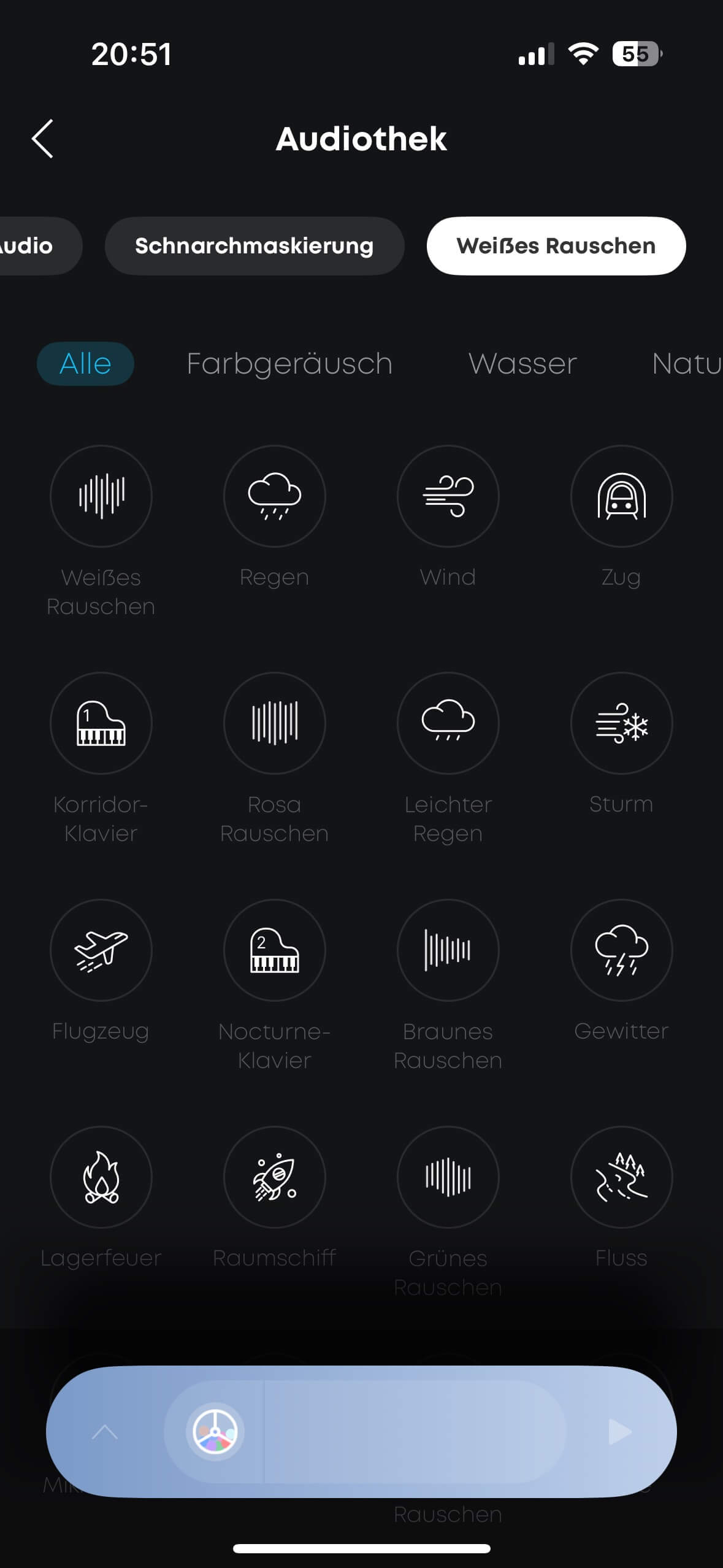The image size is (723, 1568).
Task: Choose the Rosa Rauschen sound
Action: point(274,723)
